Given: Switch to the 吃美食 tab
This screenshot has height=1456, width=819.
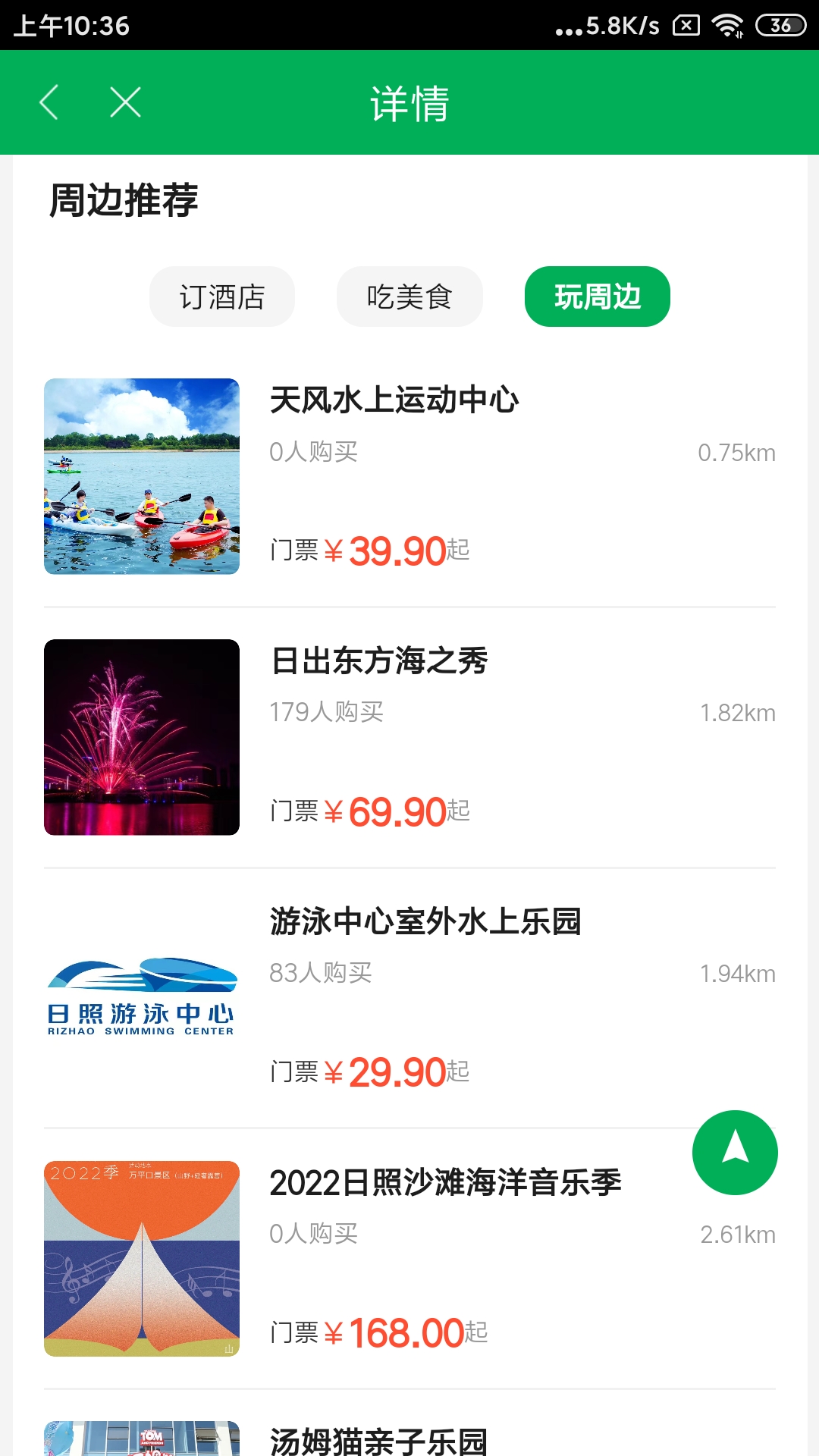Looking at the screenshot, I should coord(409,297).
